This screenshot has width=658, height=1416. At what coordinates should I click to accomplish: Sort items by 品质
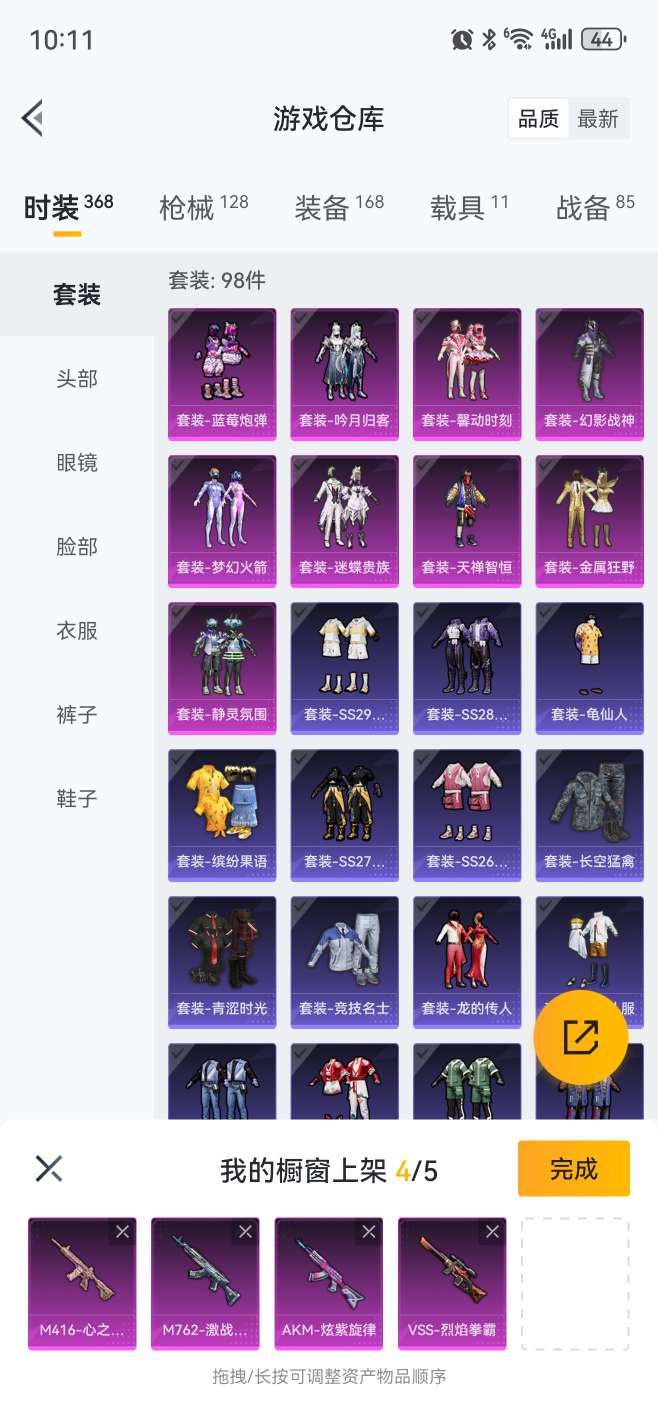pyautogui.click(x=539, y=119)
